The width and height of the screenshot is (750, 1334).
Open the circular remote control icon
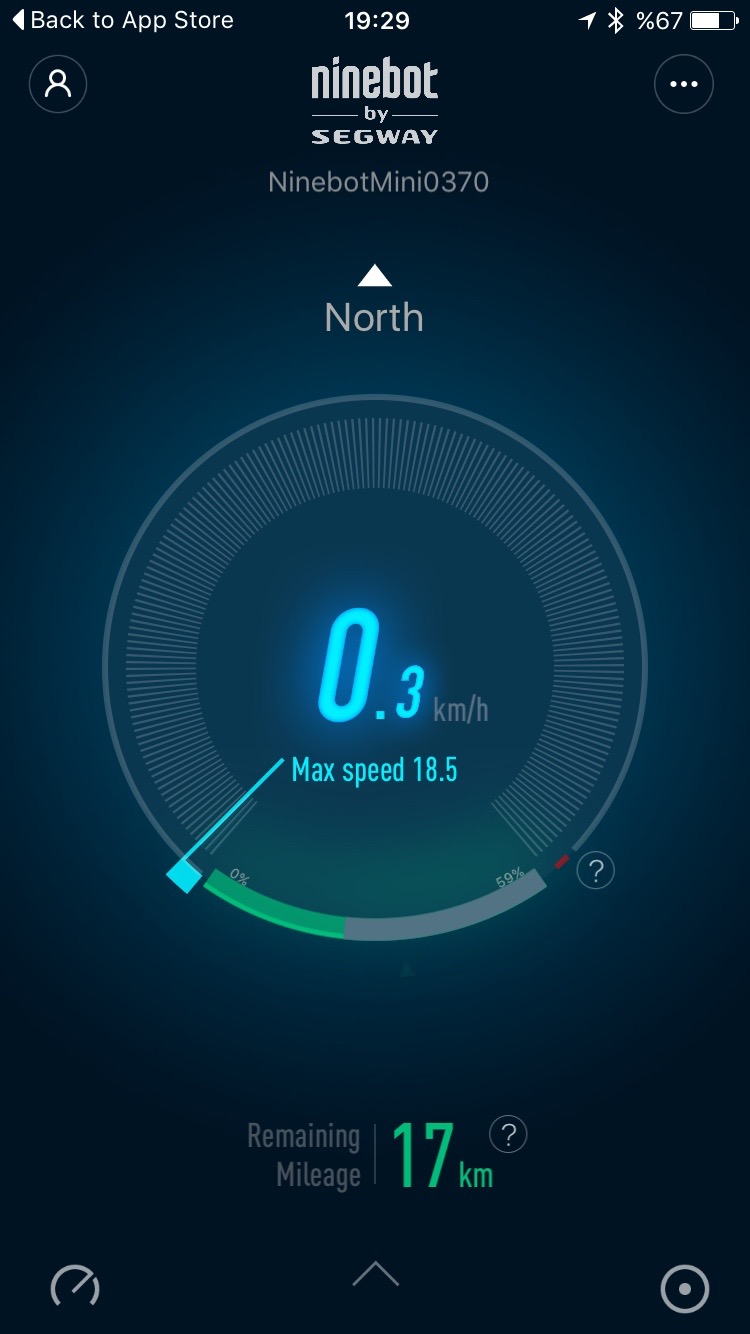tap(685, 1289)
